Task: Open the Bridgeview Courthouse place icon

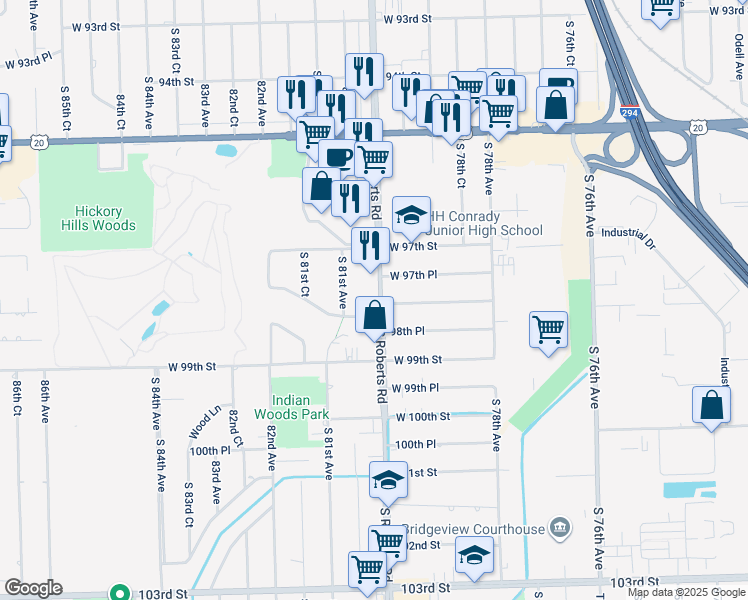Action: (x=559, y=527)
